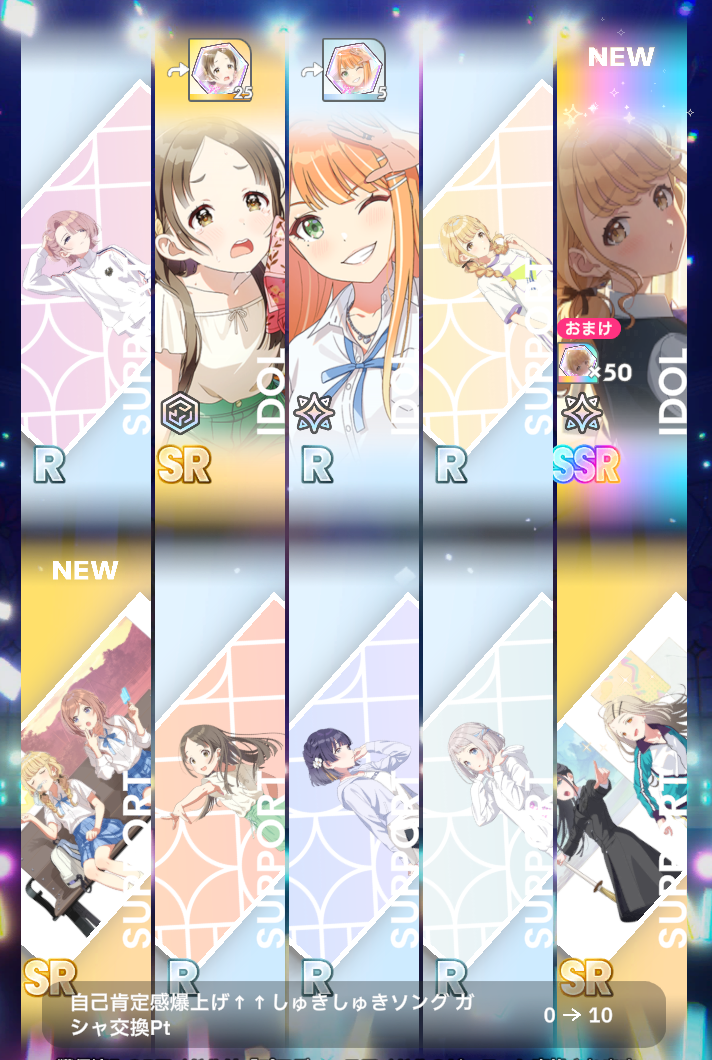View the SR idol card with crying girl
Screen dimensions: 712x1060
pyautogui.click(x=220, y=260)
